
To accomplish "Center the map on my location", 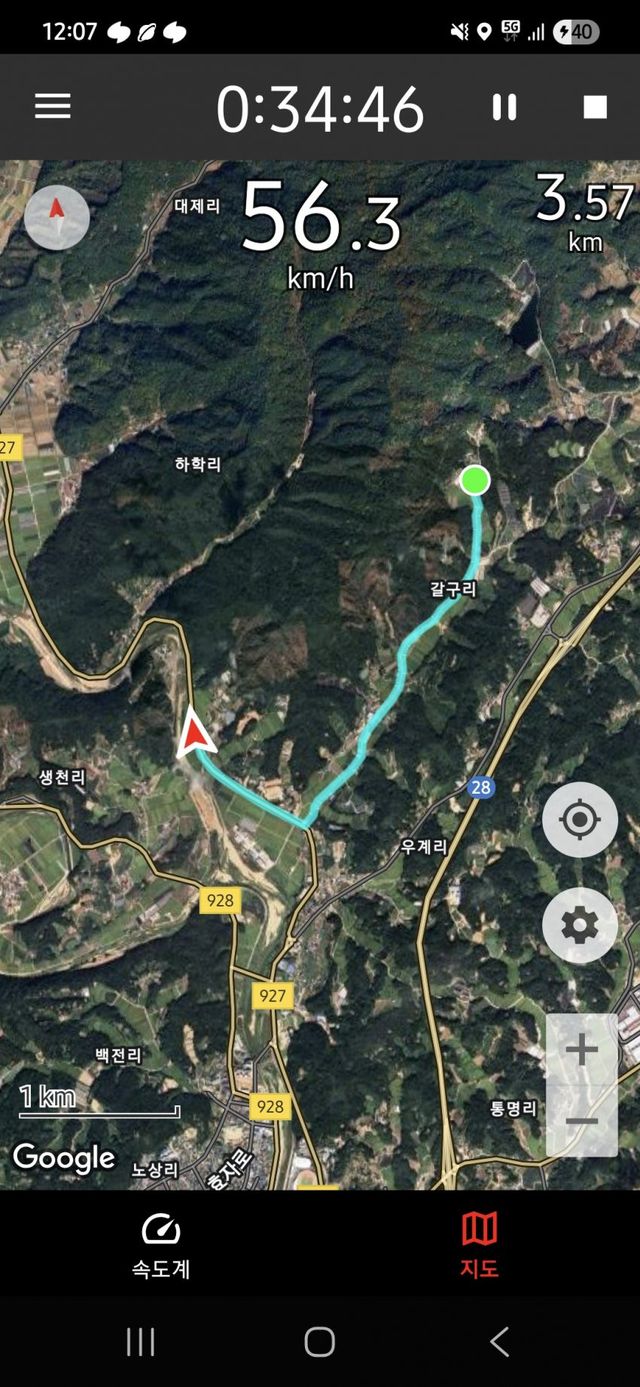I will pyautogui.click(x=580, y=821).
